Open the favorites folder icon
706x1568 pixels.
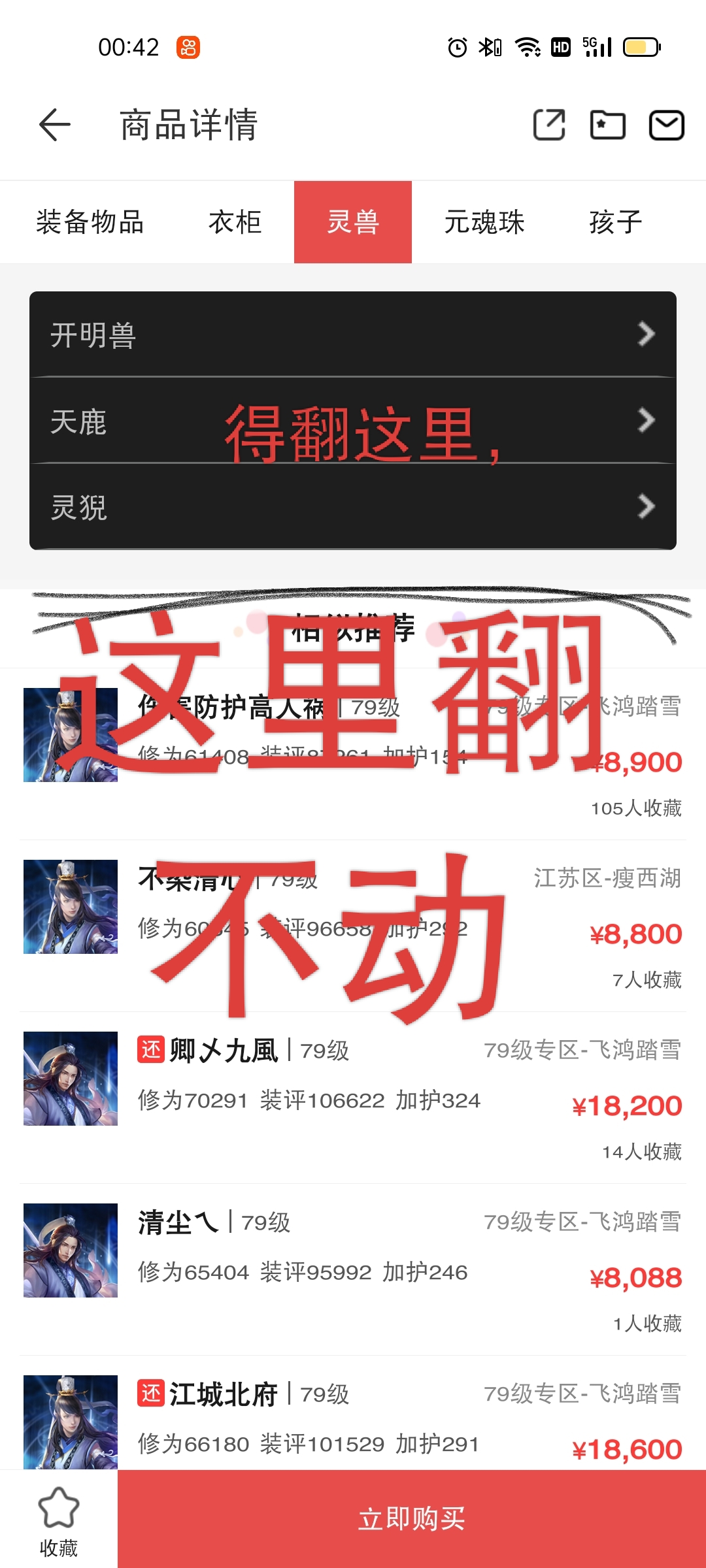tap(607, 125)
